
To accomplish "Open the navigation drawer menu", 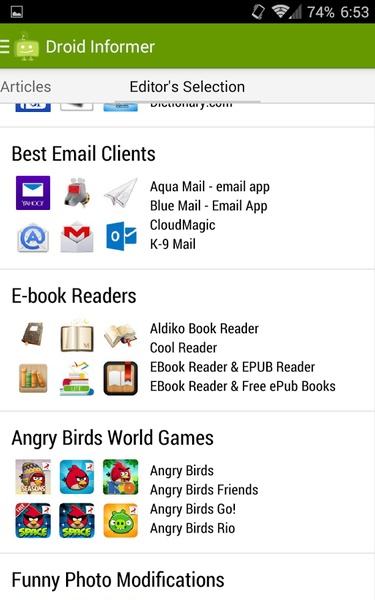I will 5,47.
